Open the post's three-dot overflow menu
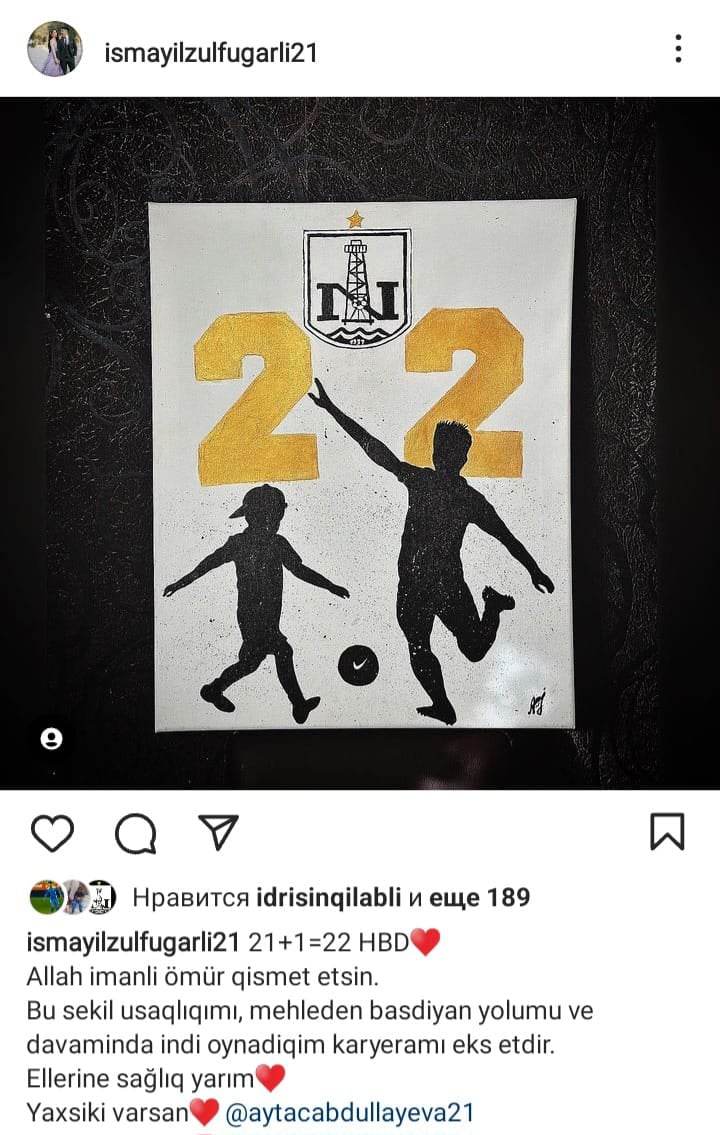The width and height of the screenshot is (720, 1135). 678,49
